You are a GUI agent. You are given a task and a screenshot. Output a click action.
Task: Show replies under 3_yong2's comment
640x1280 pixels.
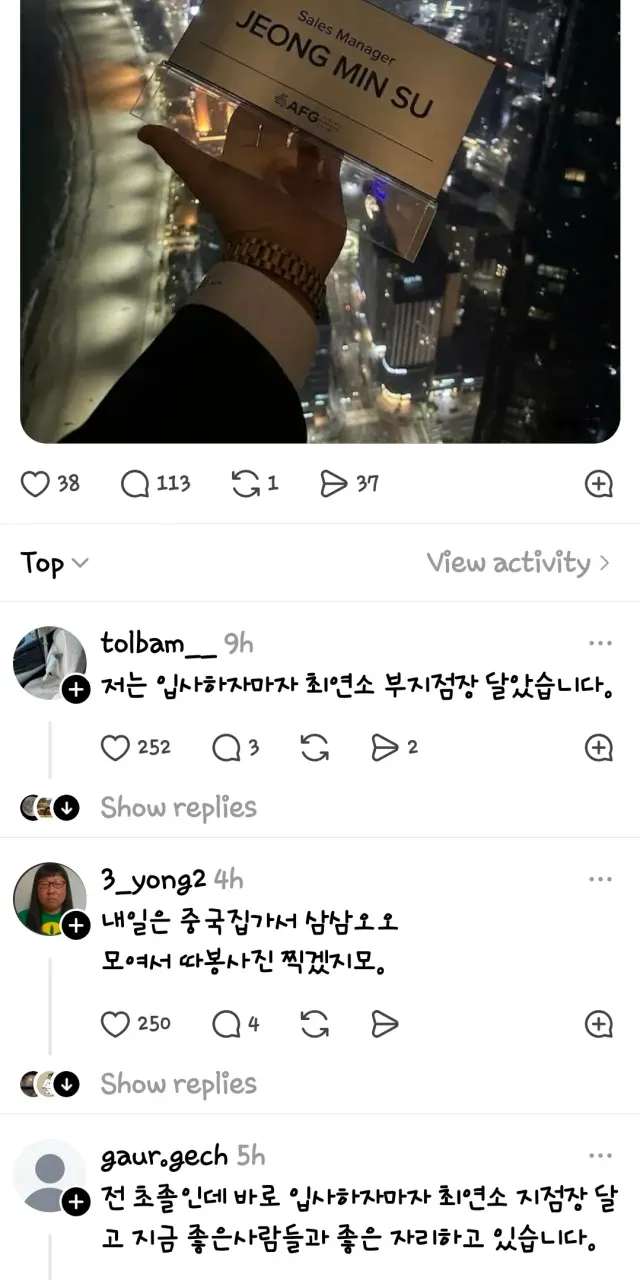178,1083
